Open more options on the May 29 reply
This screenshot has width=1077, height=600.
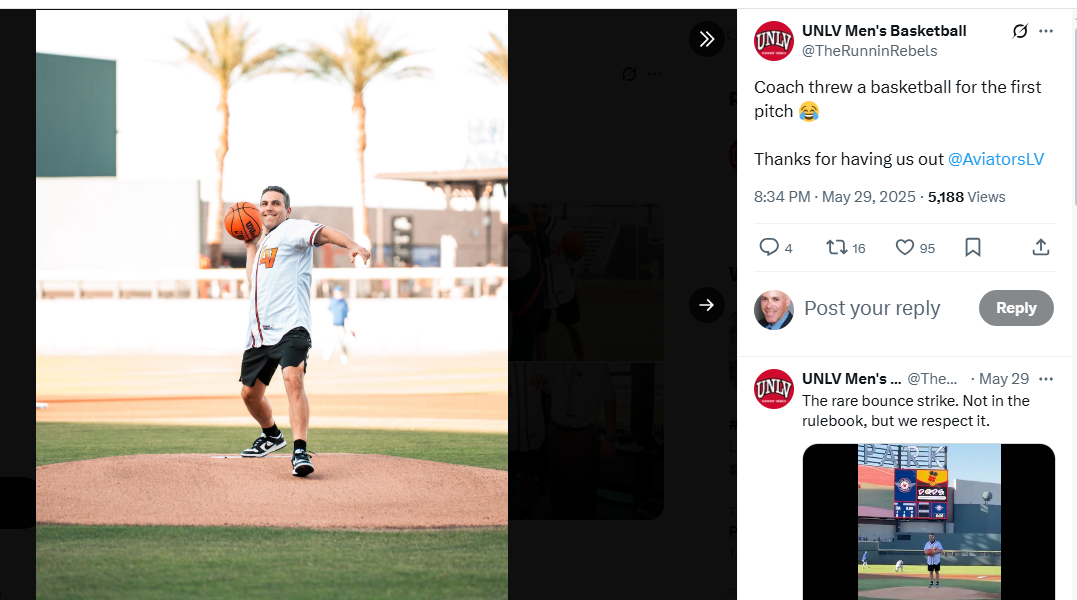click(x=1046, y=379)
